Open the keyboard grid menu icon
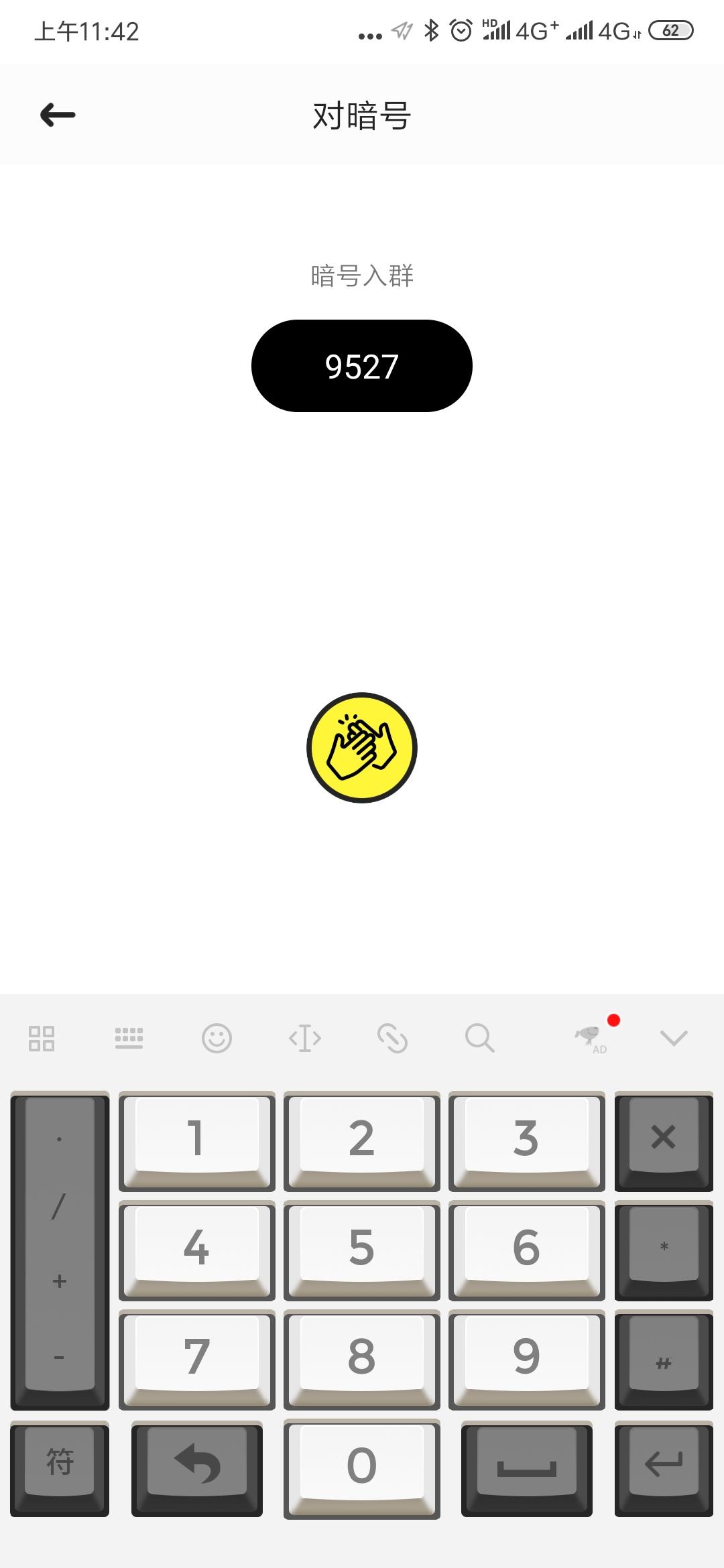This screenshot has height=1568, width=724. click(x=42, y=1038)
